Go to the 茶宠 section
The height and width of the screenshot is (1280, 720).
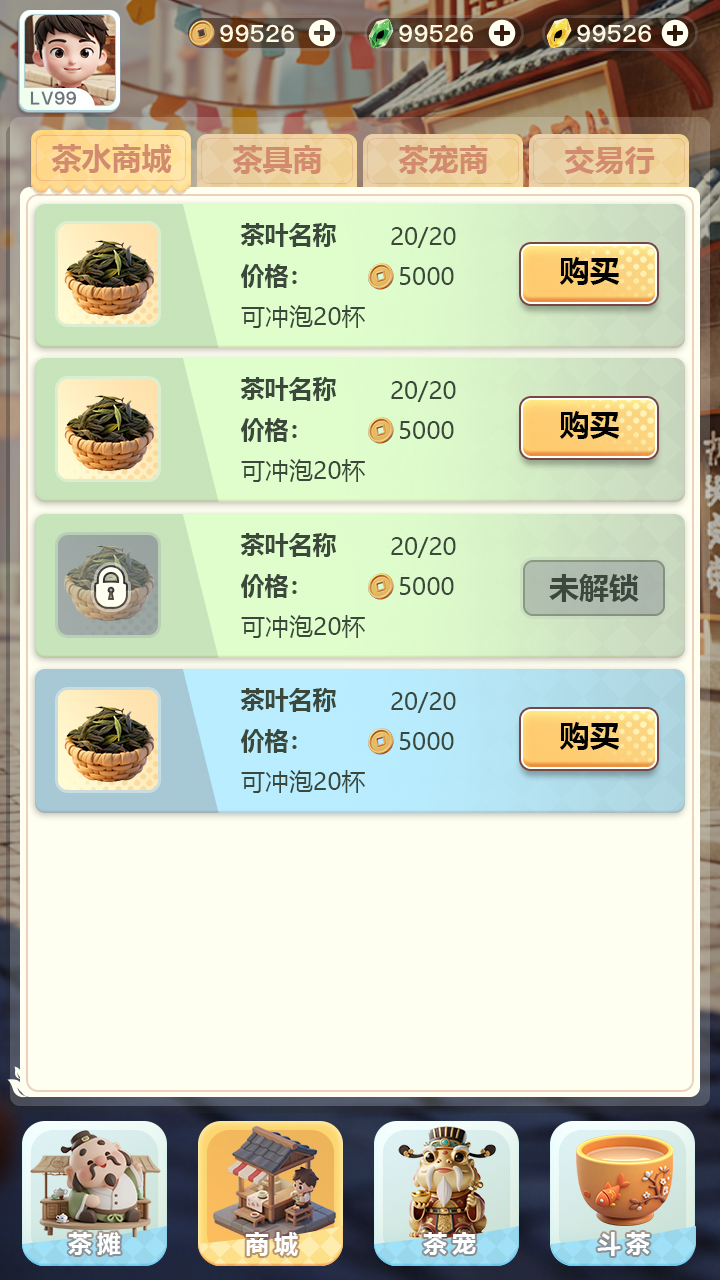point(447,1192)
